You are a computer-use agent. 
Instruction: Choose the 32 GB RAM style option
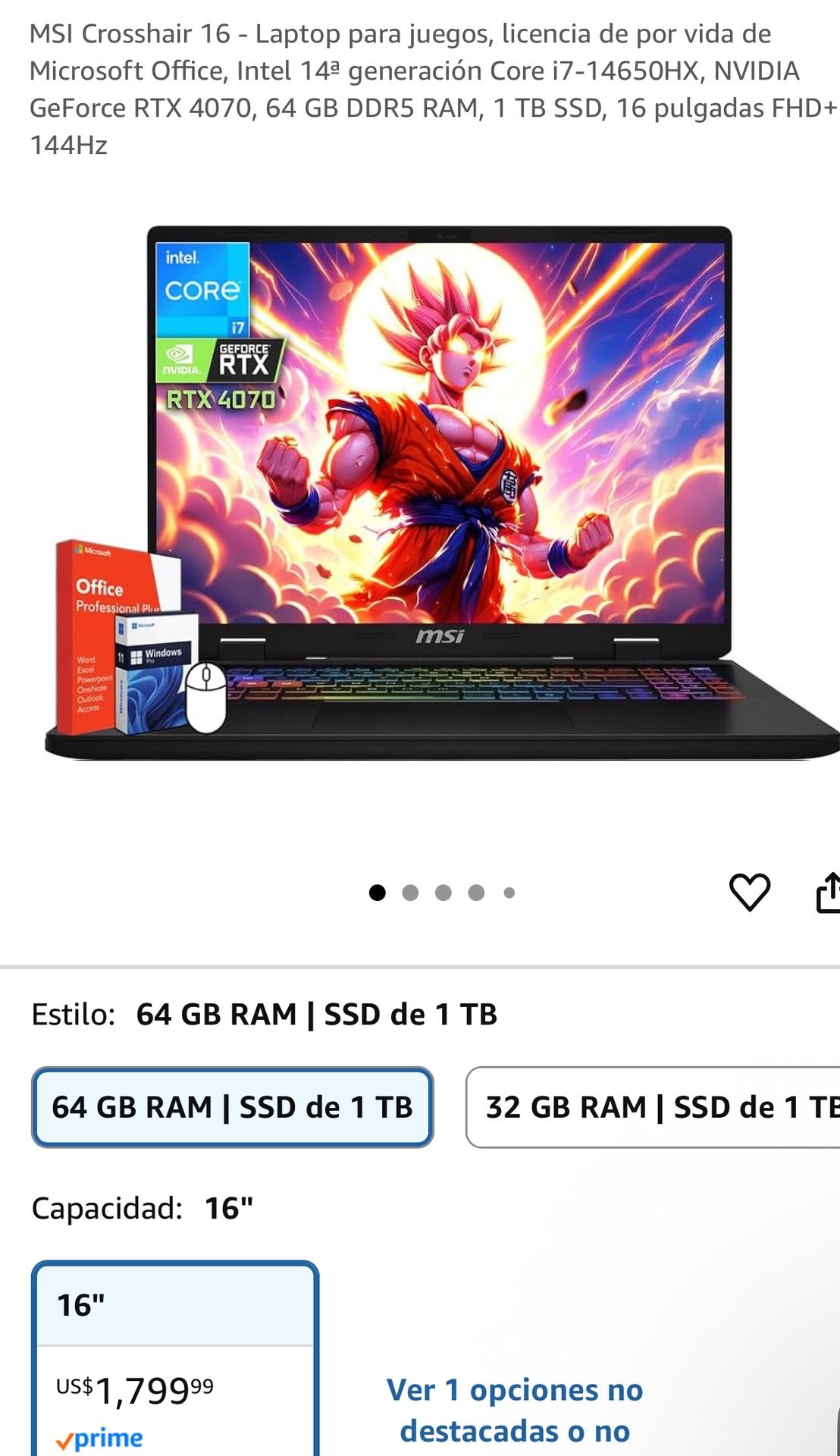(x=654, y=1107)
